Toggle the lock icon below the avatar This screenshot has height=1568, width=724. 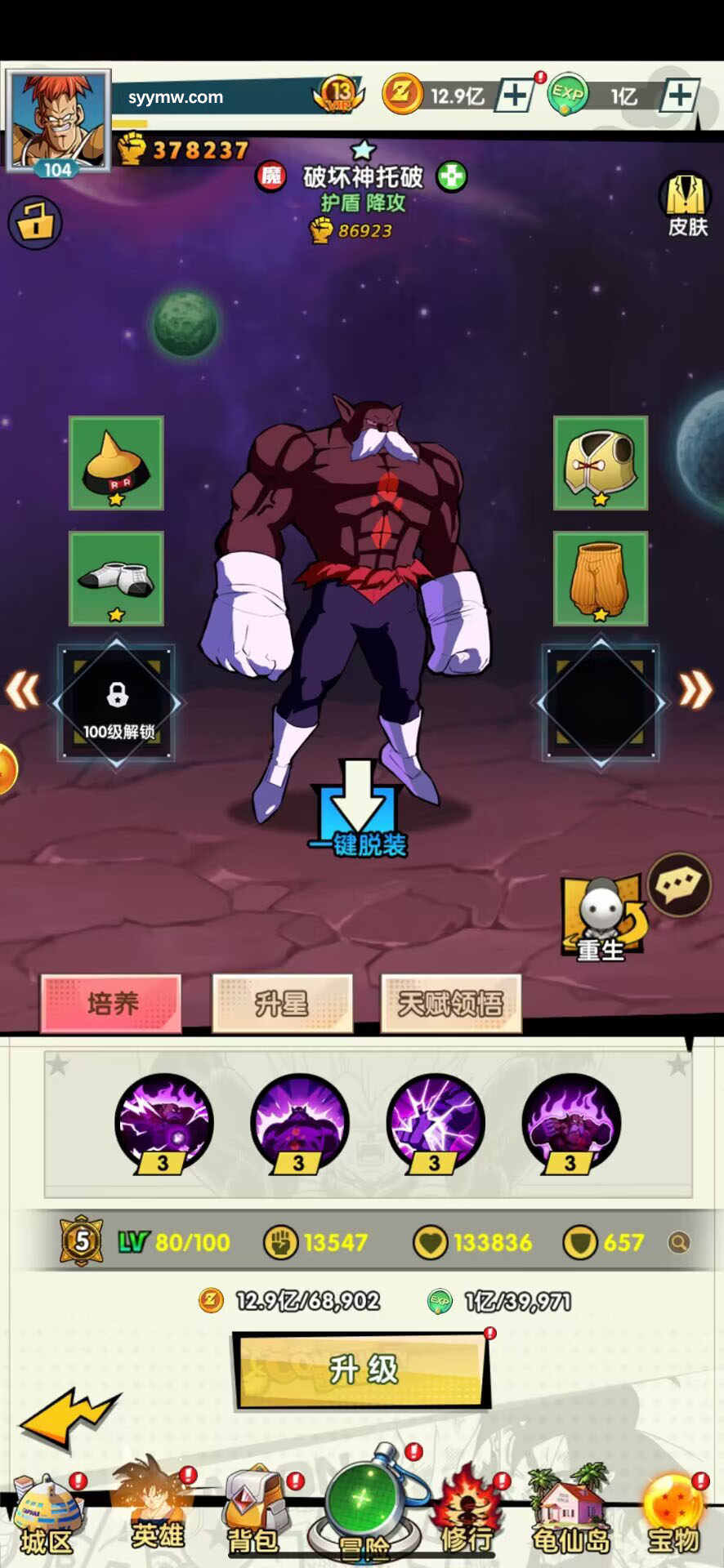35,222
